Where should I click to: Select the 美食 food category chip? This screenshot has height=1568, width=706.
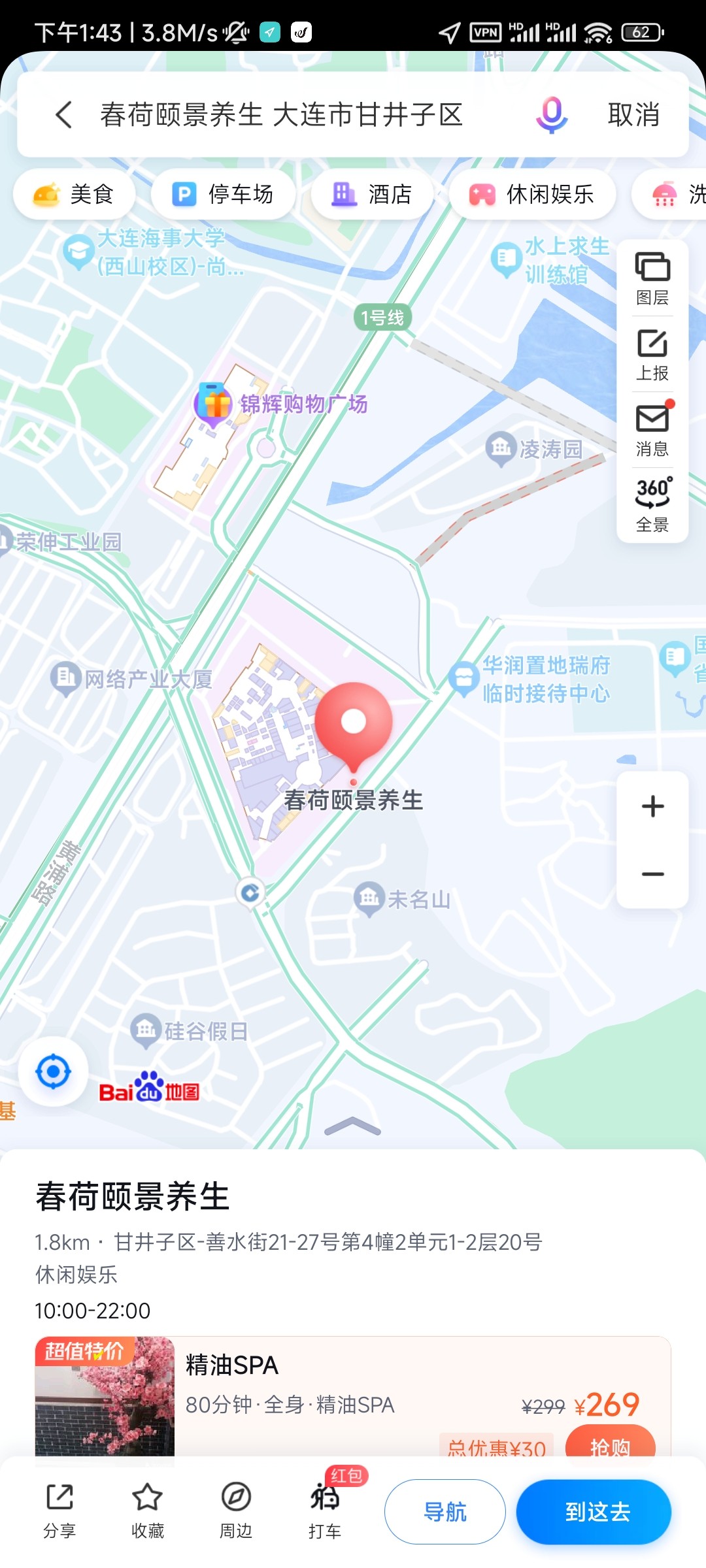pos(74,193)
